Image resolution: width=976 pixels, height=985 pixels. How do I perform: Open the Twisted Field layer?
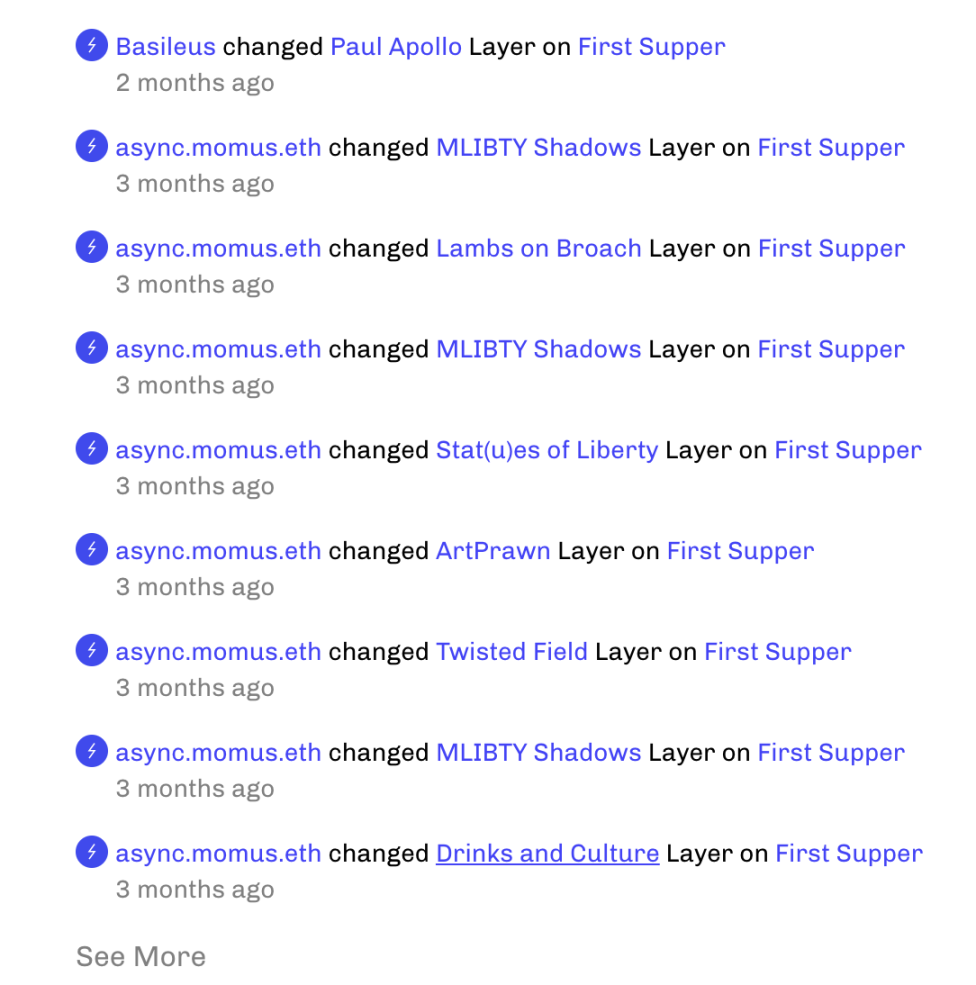511,652
